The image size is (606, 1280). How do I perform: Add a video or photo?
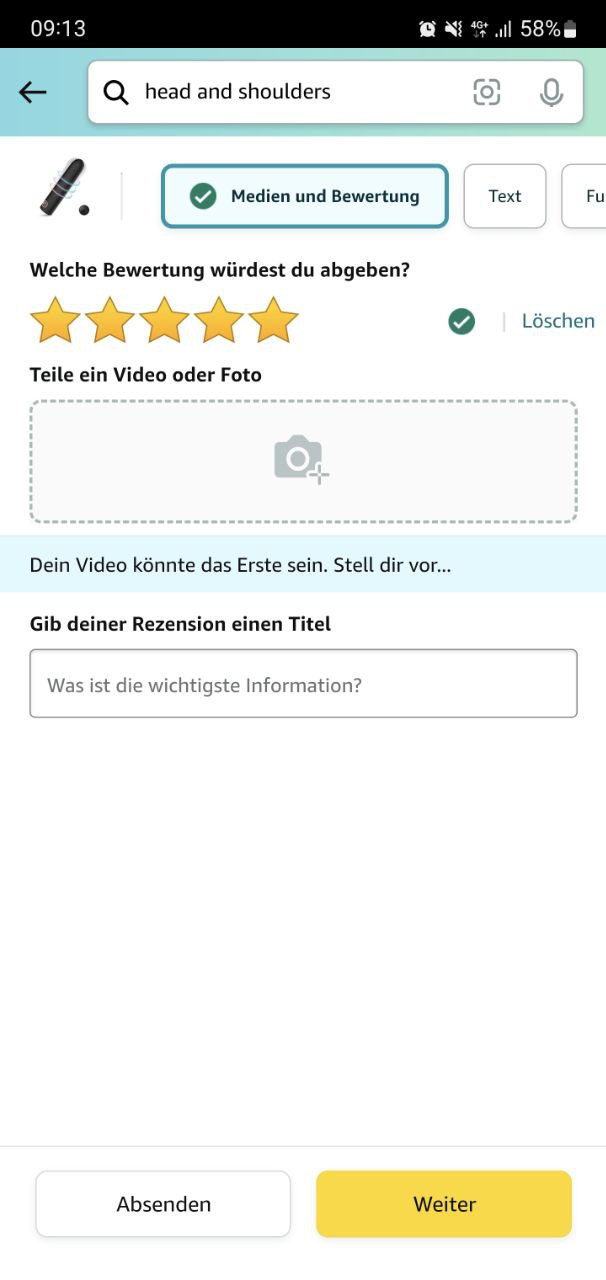pos(303,461)
